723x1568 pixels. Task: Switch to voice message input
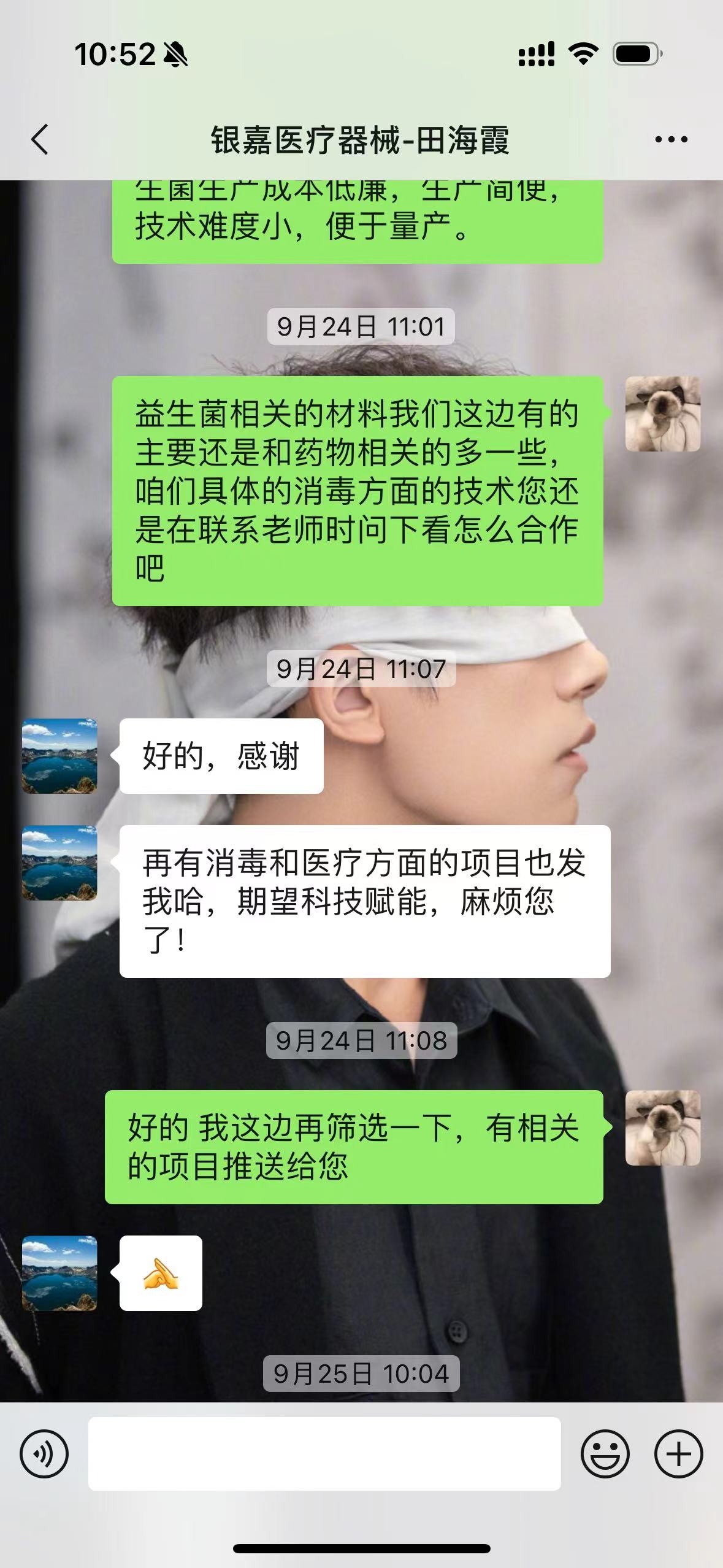[44, 1453]
